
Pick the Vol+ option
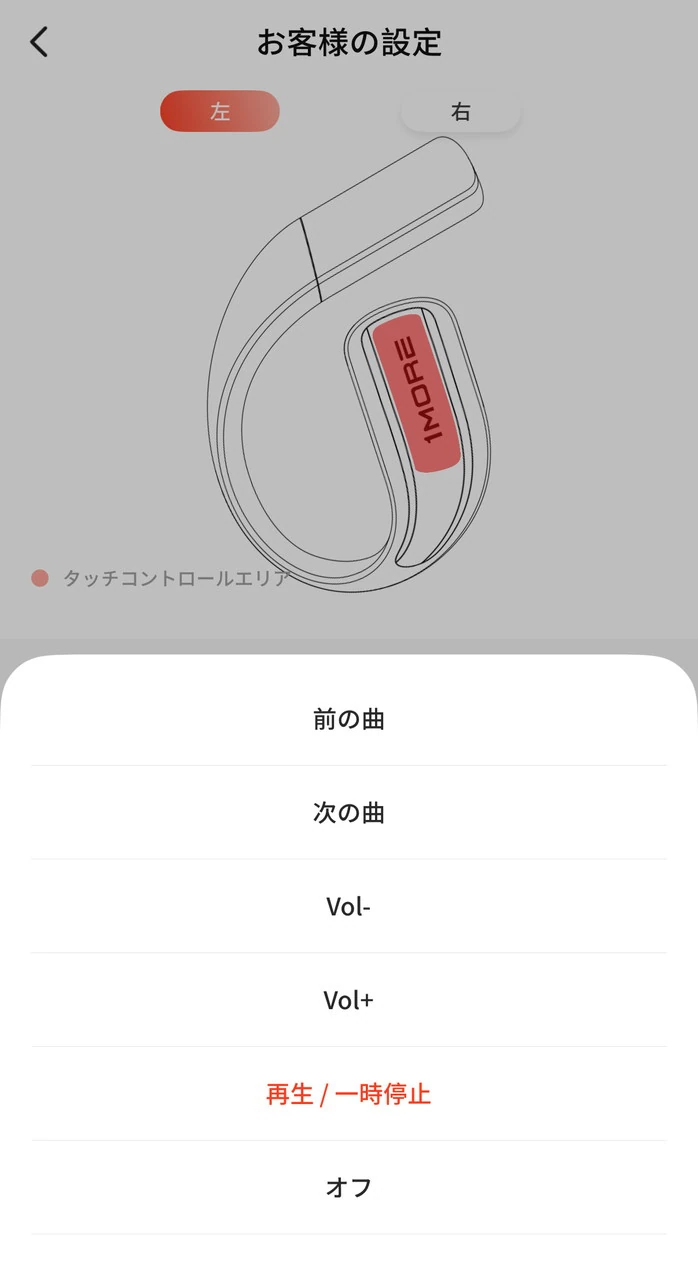tap(349, 1000)
